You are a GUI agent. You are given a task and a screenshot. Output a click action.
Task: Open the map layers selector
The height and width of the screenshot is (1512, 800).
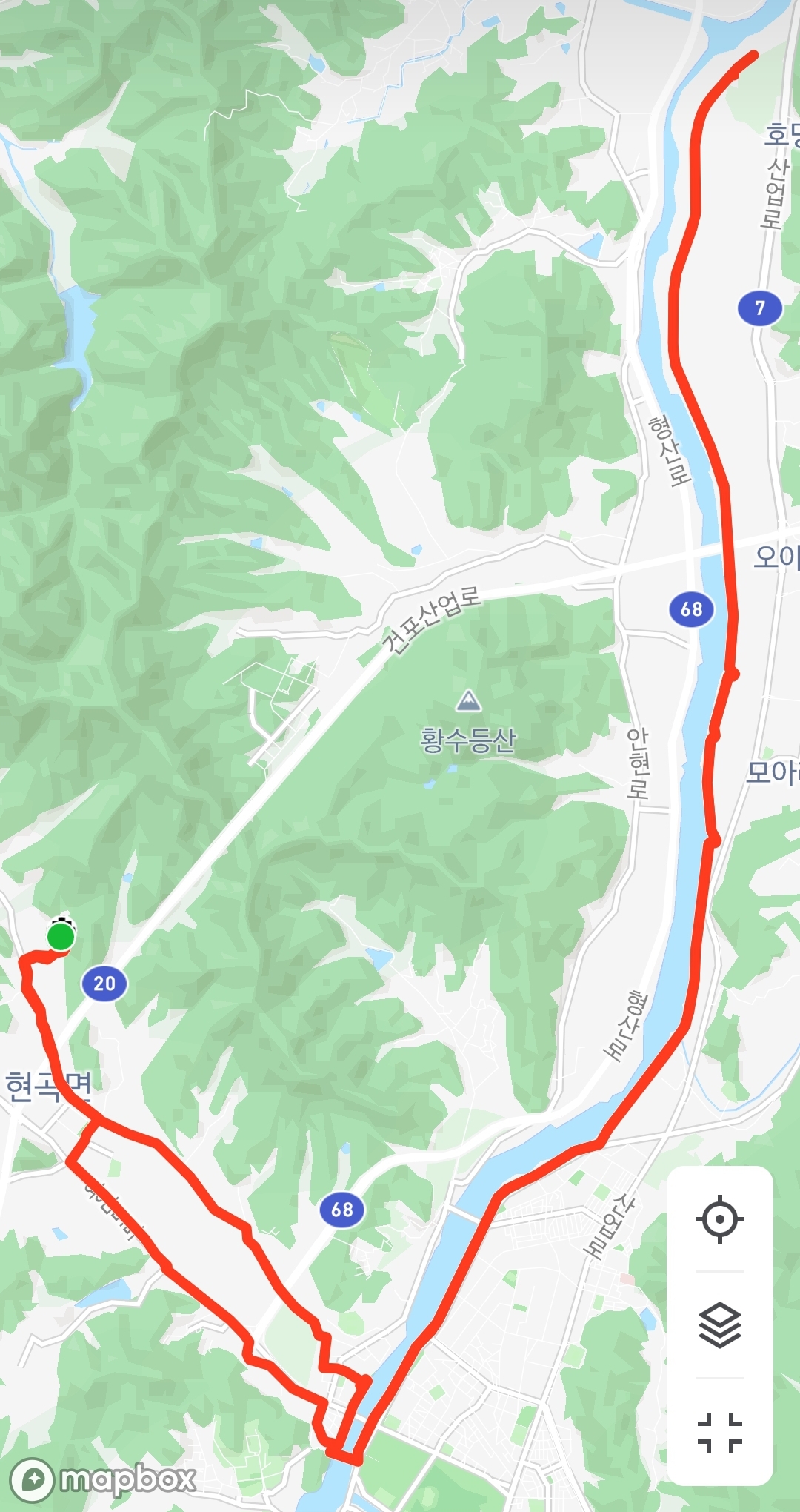point(719,1324)
